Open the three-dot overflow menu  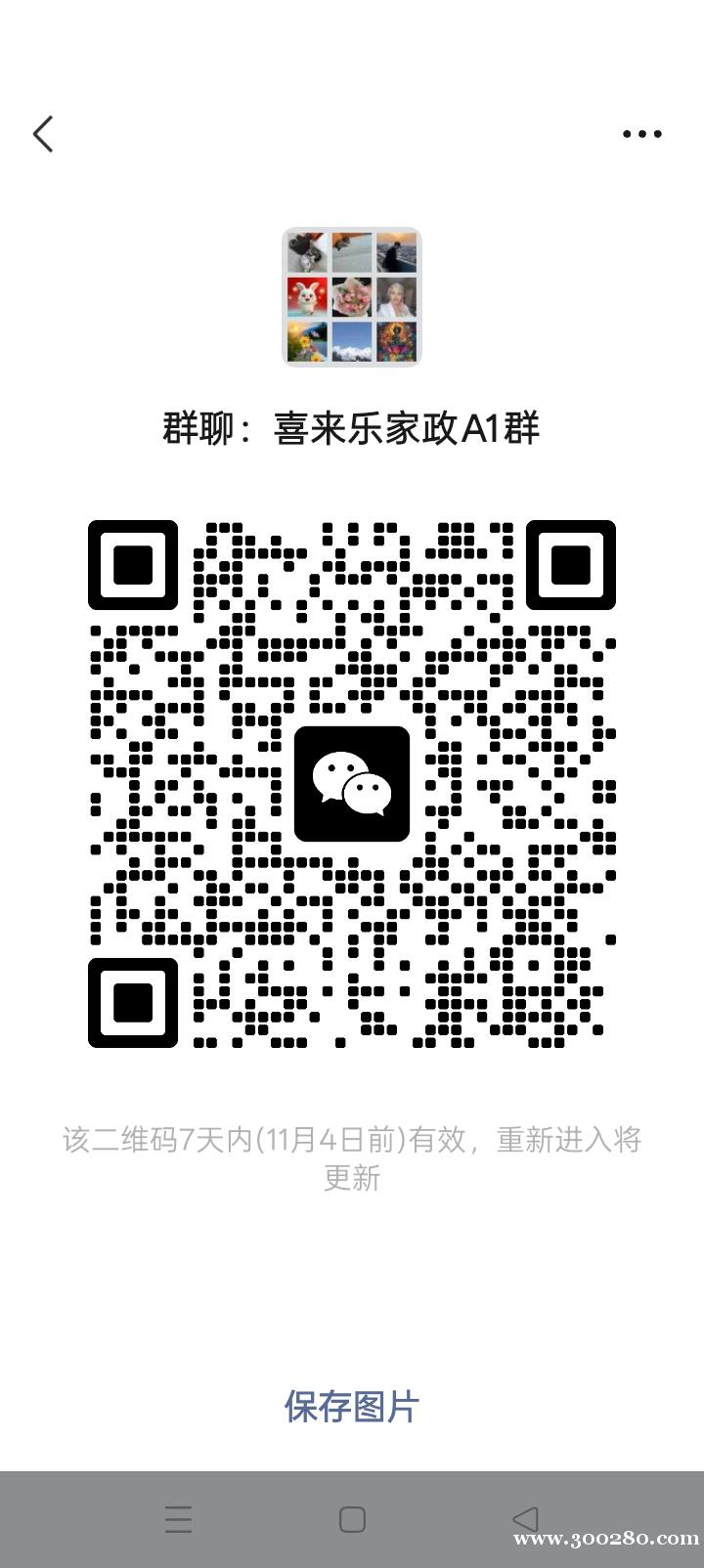pos(641,134)
